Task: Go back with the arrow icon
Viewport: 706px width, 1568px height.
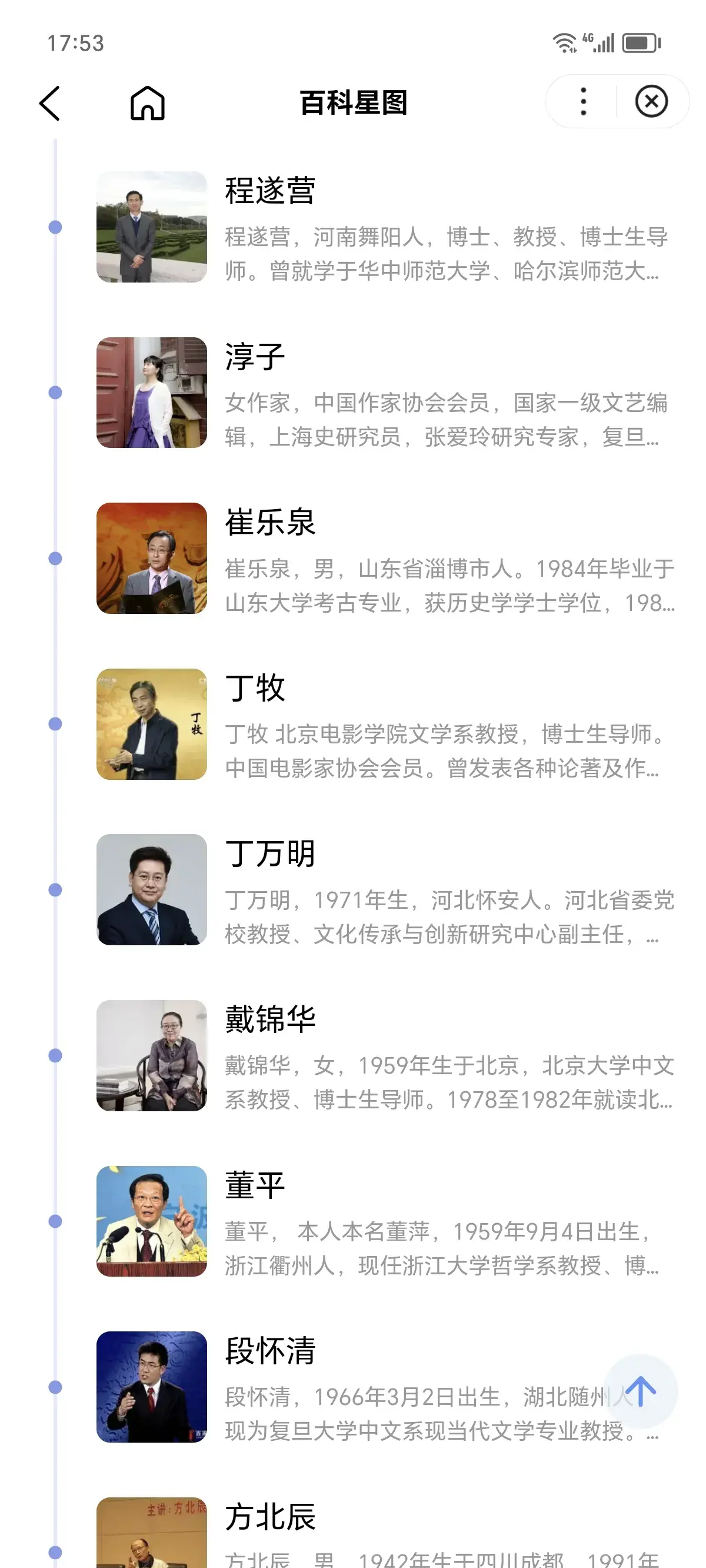Action: point(50,102)
